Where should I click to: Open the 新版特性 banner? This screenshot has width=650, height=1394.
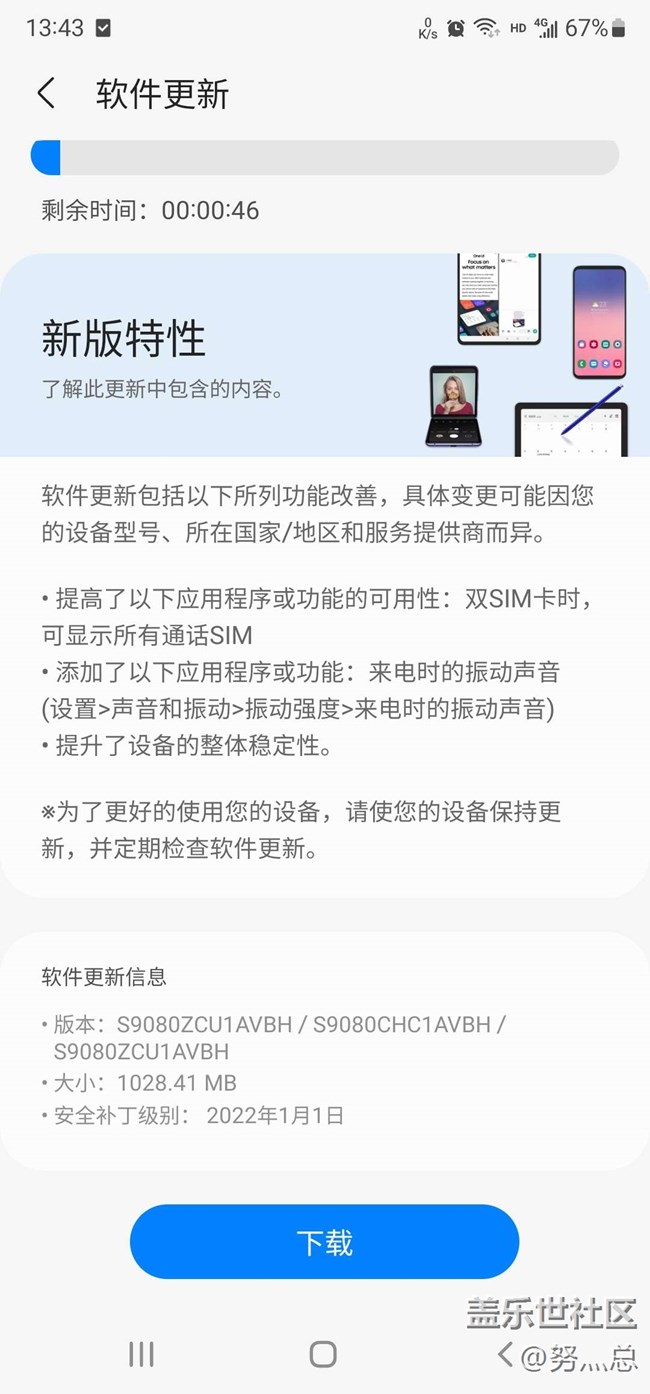[324, 355]
